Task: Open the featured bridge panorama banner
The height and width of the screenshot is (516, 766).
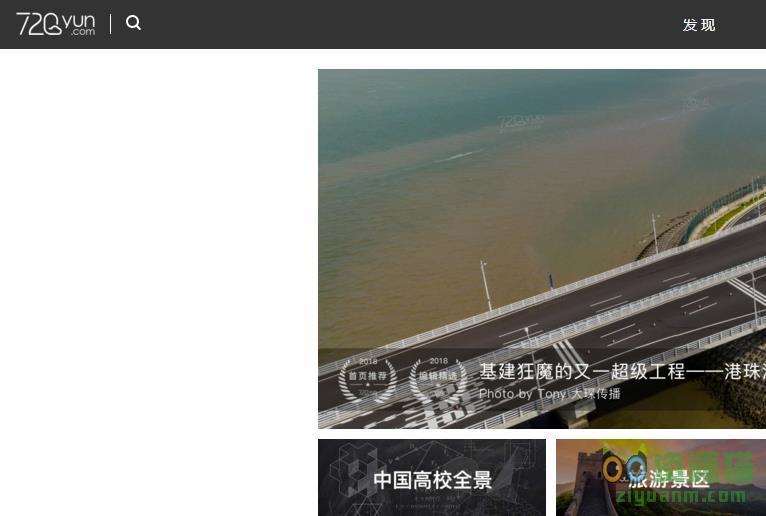Action: pos(541,248)
